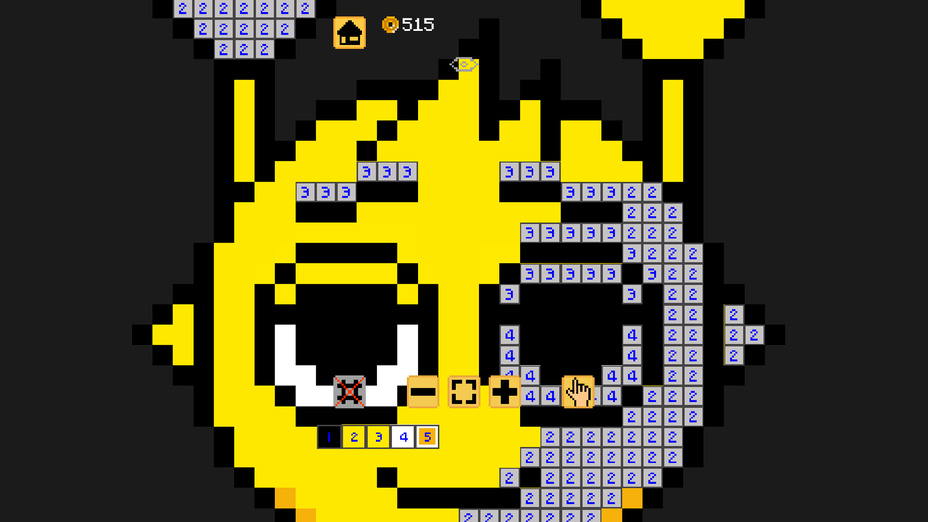Pick color 2 from the palette
The image size is (928, 522).
coord(354,437)
